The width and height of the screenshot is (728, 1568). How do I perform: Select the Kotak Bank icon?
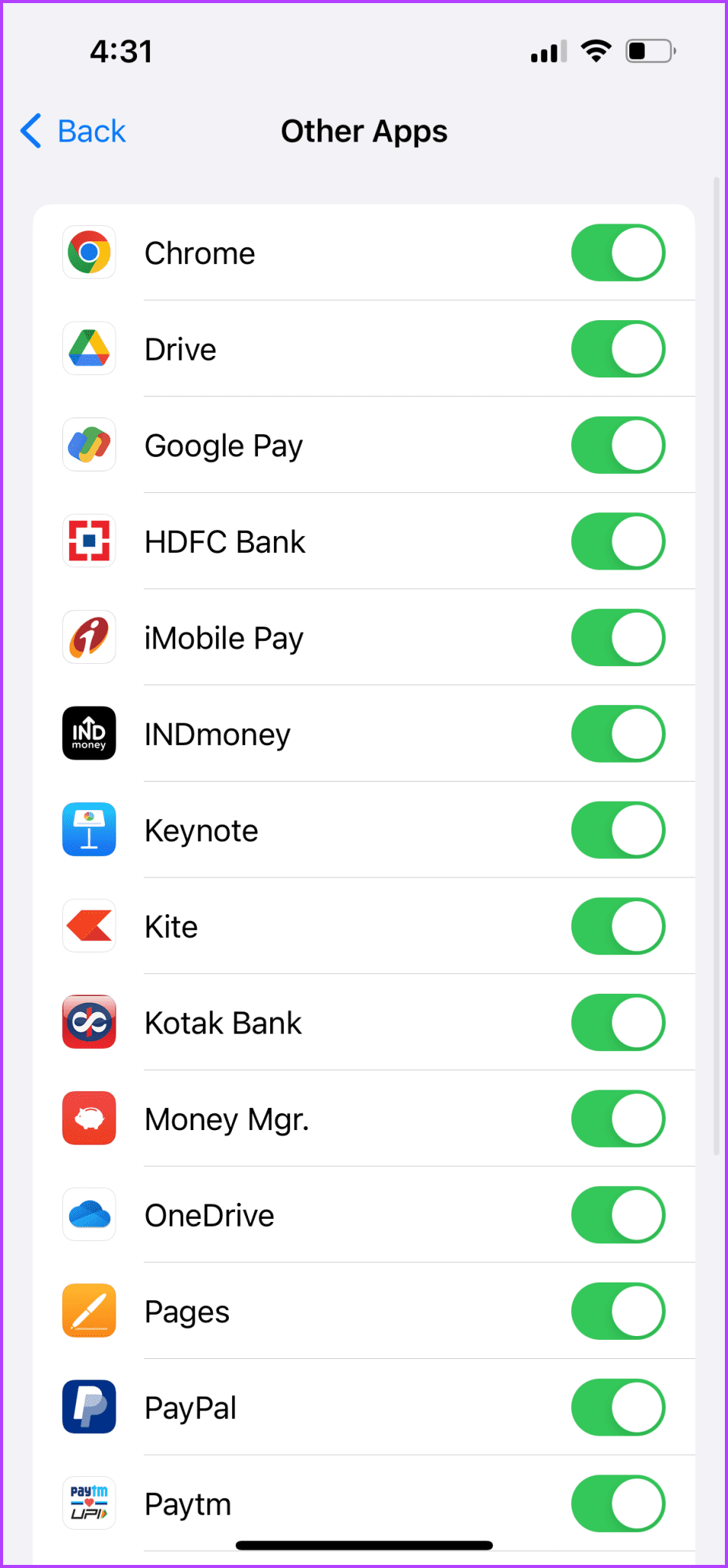[x=89, y=1022]
